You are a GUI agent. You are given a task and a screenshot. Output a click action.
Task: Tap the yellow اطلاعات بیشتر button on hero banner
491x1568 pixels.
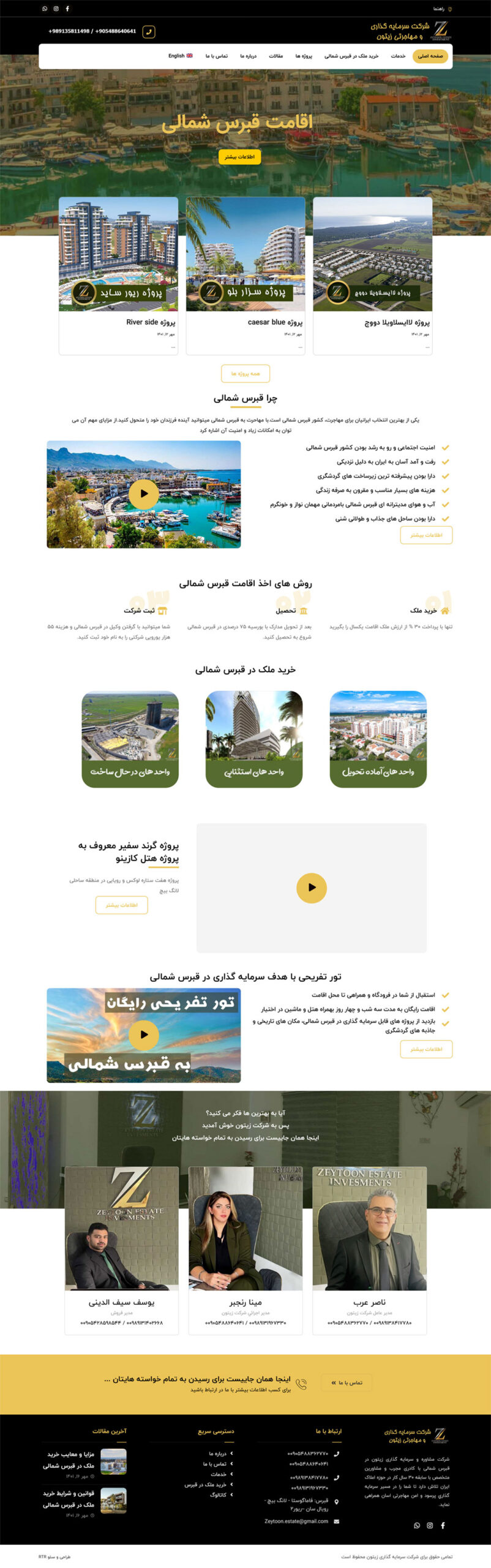click(239, 157)
